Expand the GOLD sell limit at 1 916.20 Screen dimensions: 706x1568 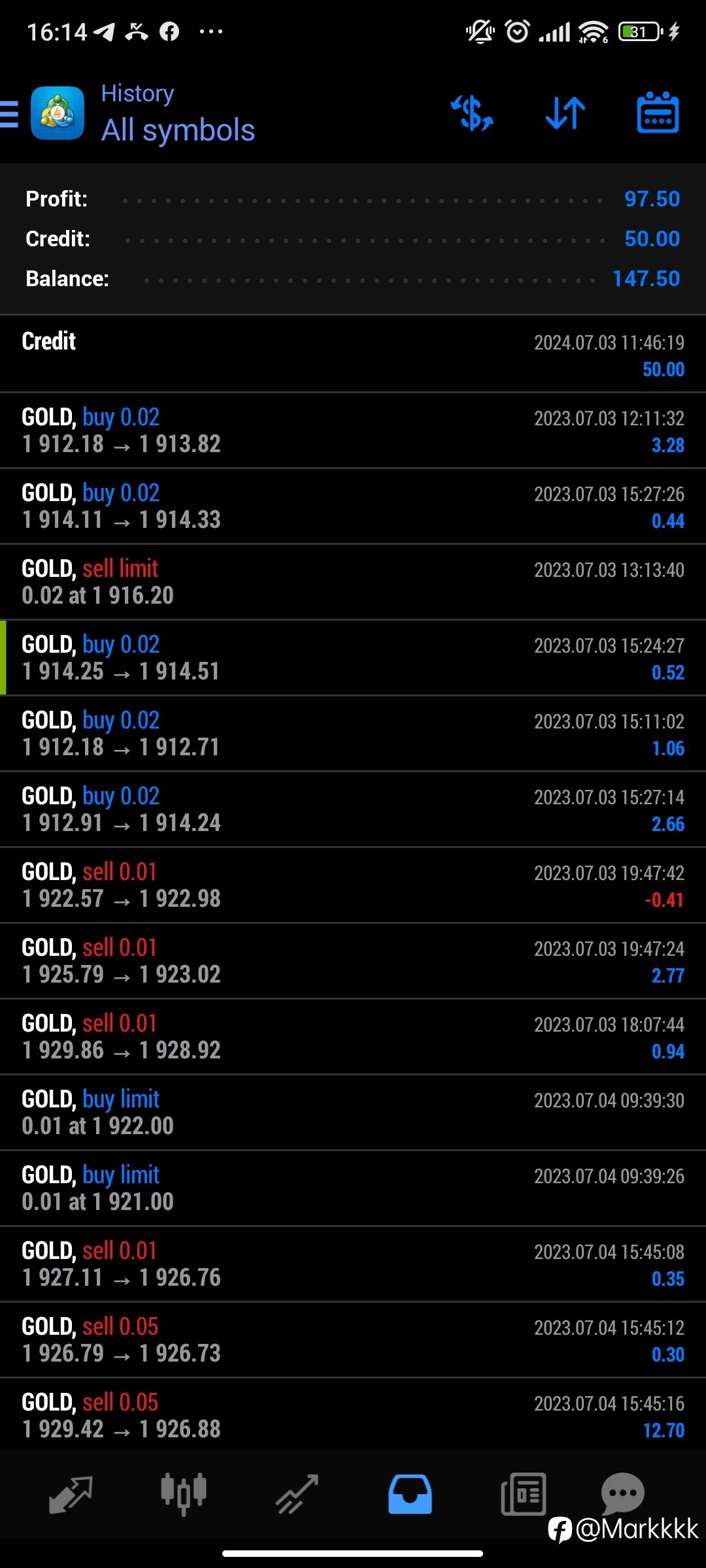pos(353,582)
